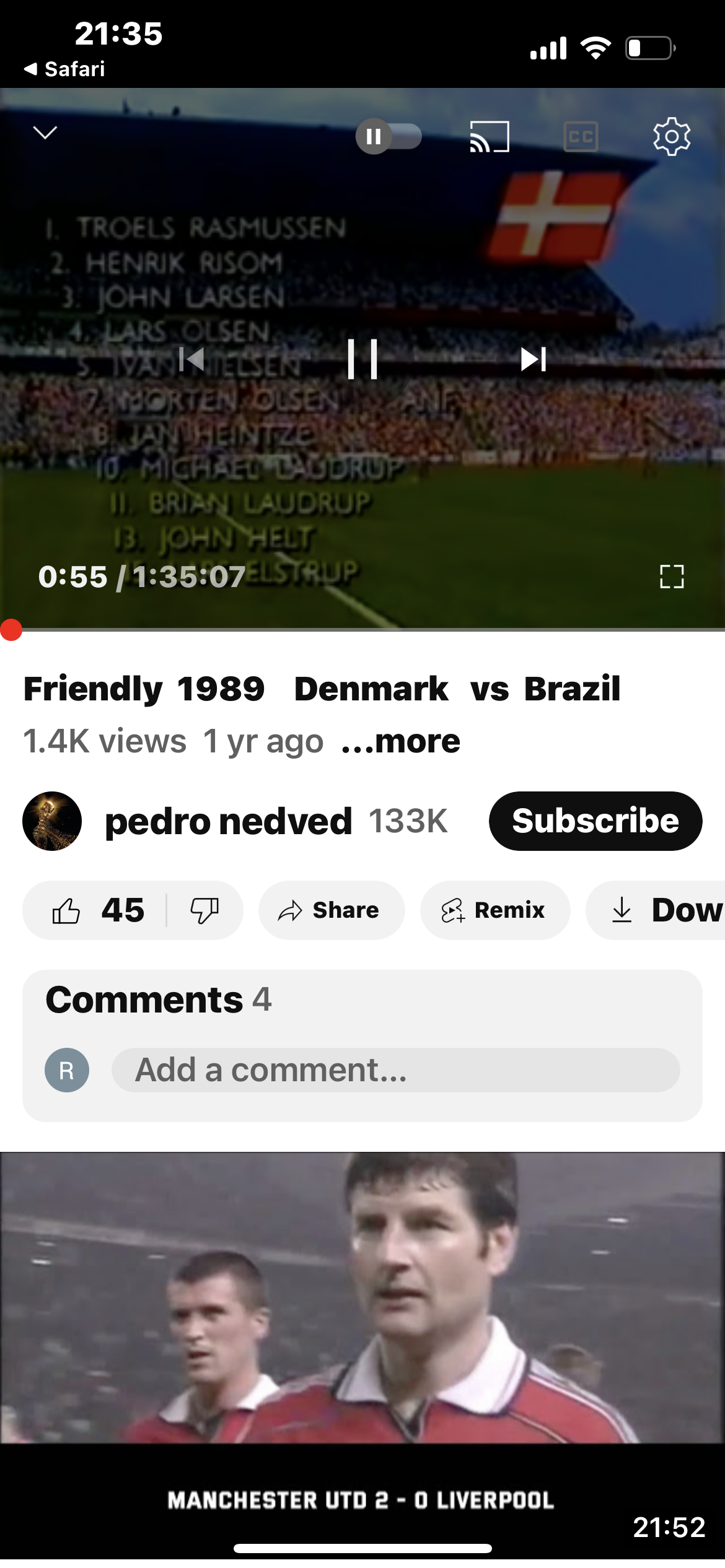Toggle the autoplay switch

tap(389, 136)
